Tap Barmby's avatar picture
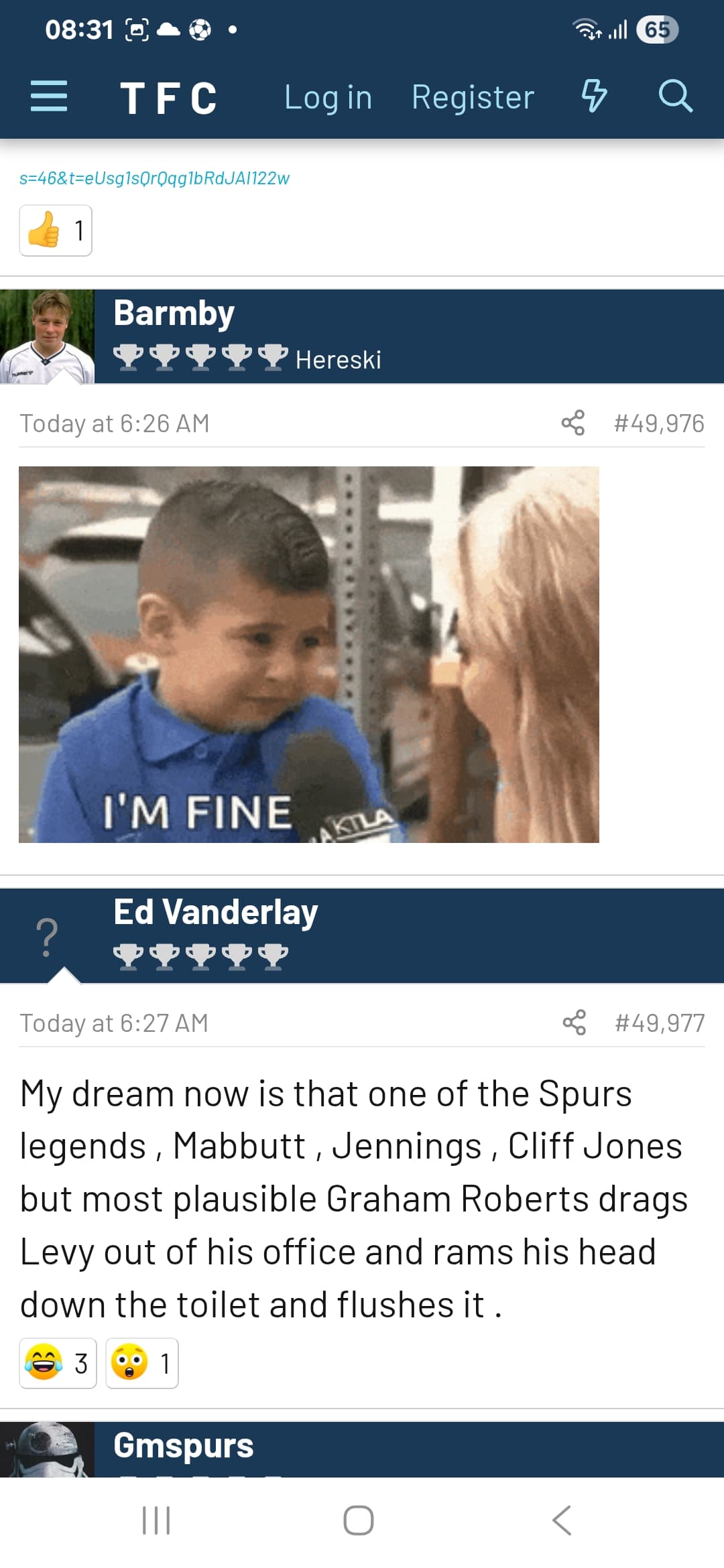The height and width of the screenshot is (1568, 724). (47, 336)
